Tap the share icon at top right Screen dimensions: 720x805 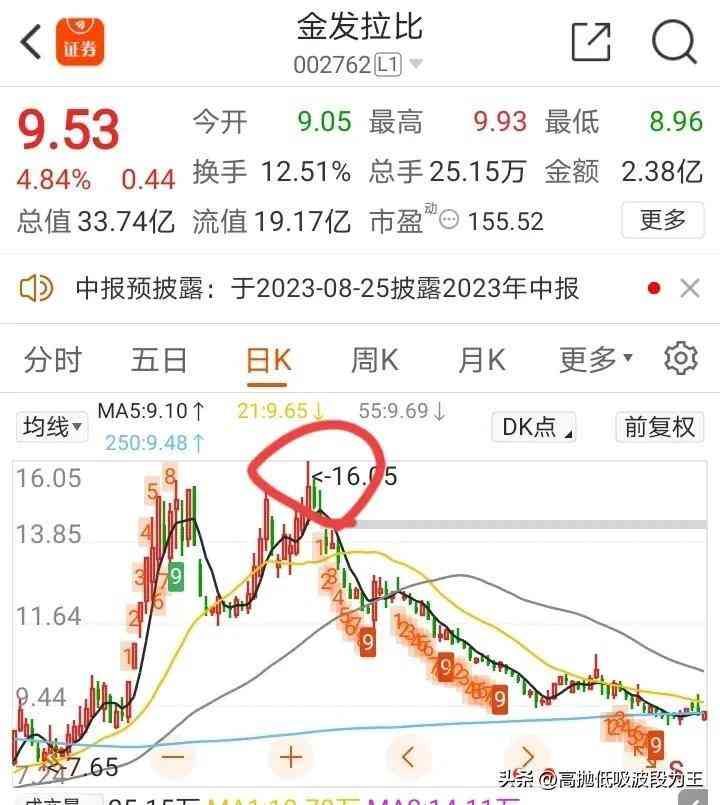[x=593, y=42]
